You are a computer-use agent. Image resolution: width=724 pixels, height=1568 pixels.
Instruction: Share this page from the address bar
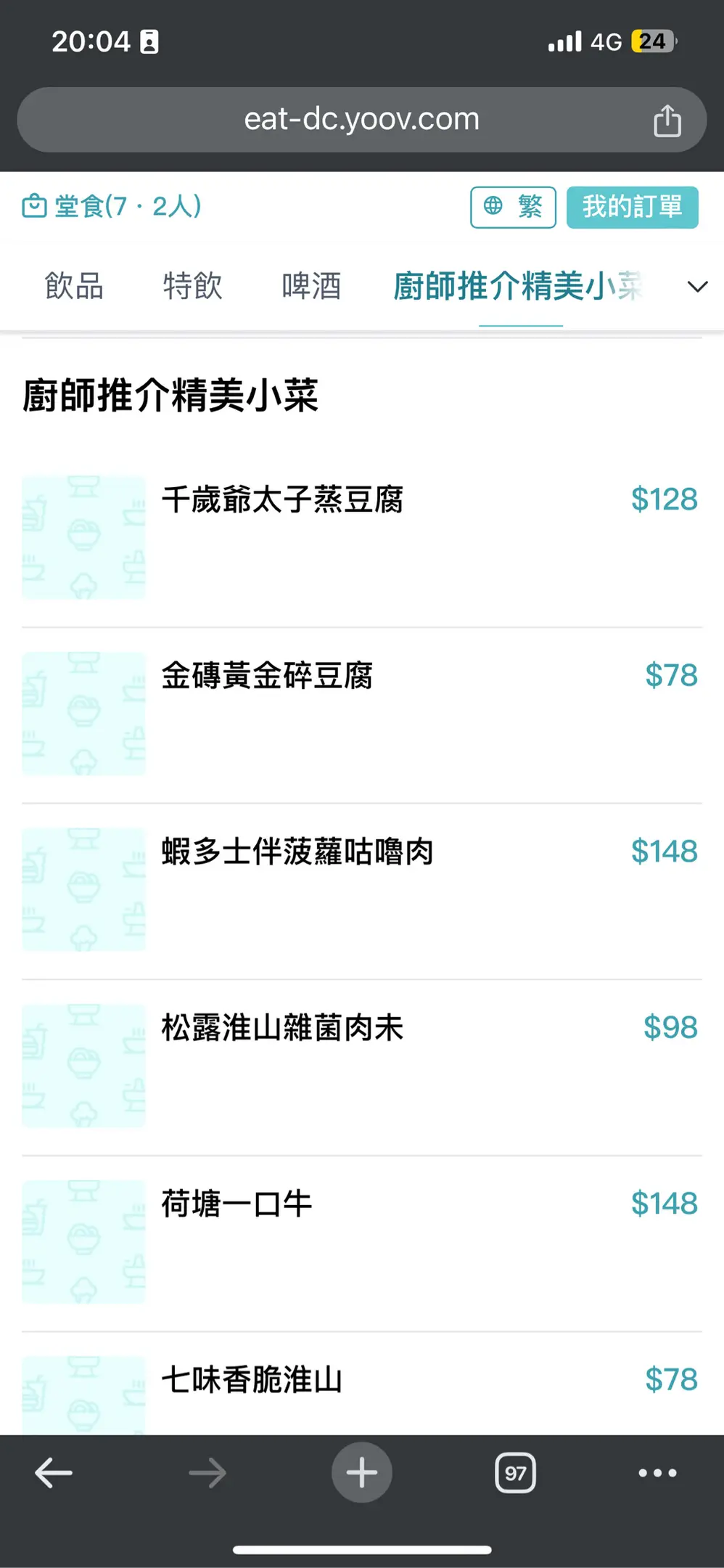[x=667, y=121]
